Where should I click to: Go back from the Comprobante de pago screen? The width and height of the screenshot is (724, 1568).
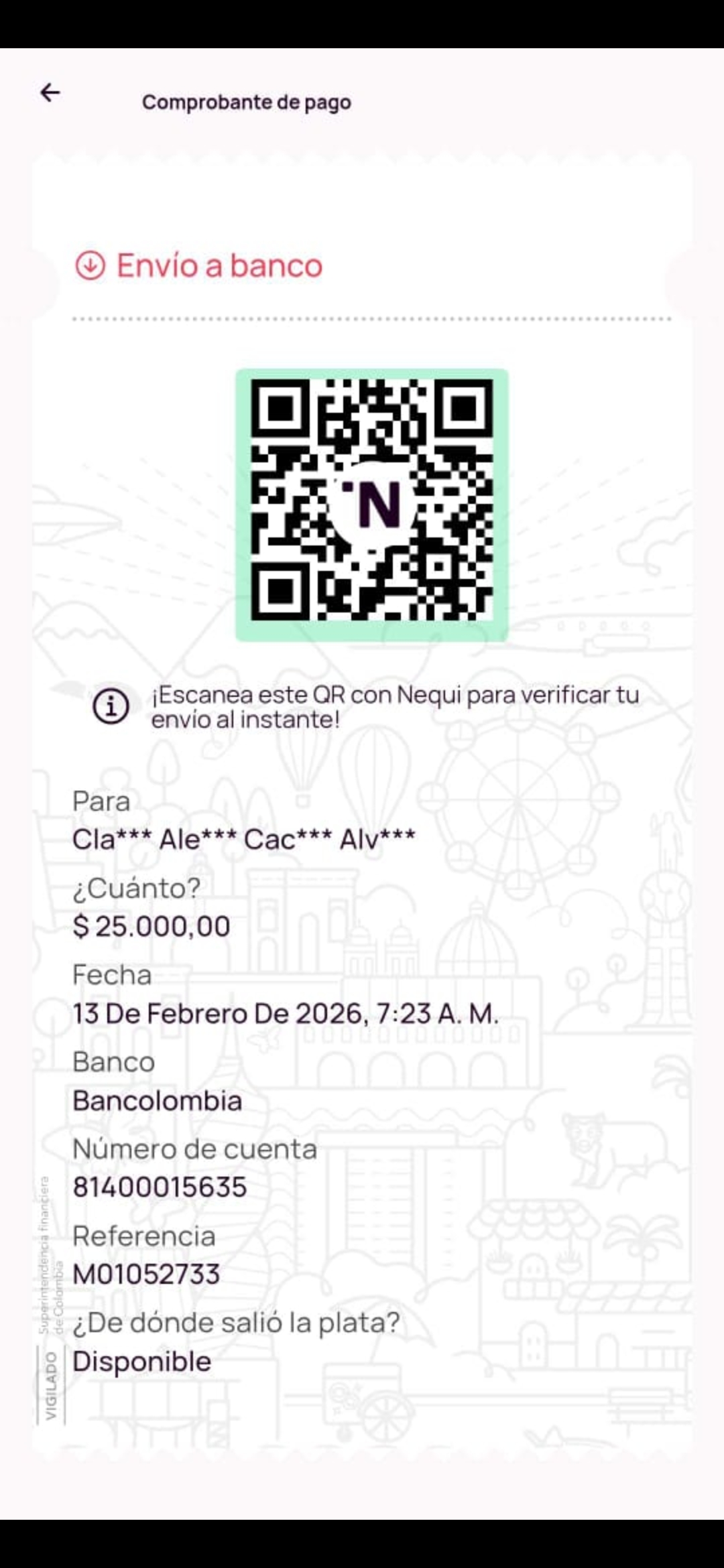[x=50, y=92]
